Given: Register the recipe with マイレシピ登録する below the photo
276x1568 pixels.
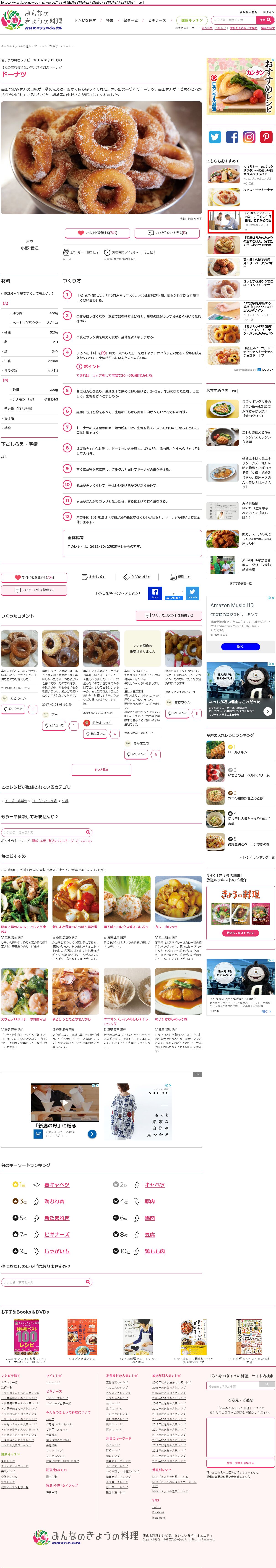Looking at the screenshot, I should coord(97,233).
